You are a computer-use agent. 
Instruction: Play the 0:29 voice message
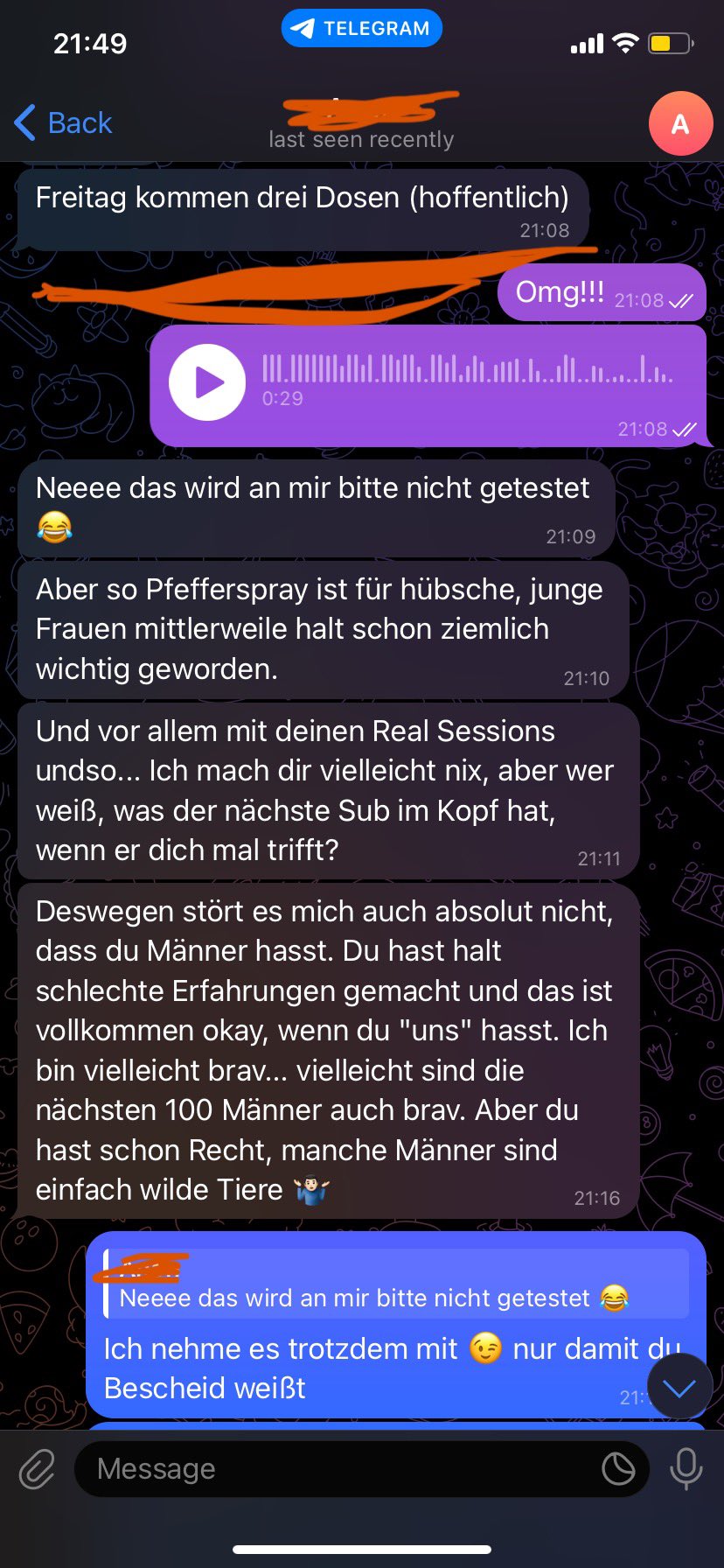(207, 382)
